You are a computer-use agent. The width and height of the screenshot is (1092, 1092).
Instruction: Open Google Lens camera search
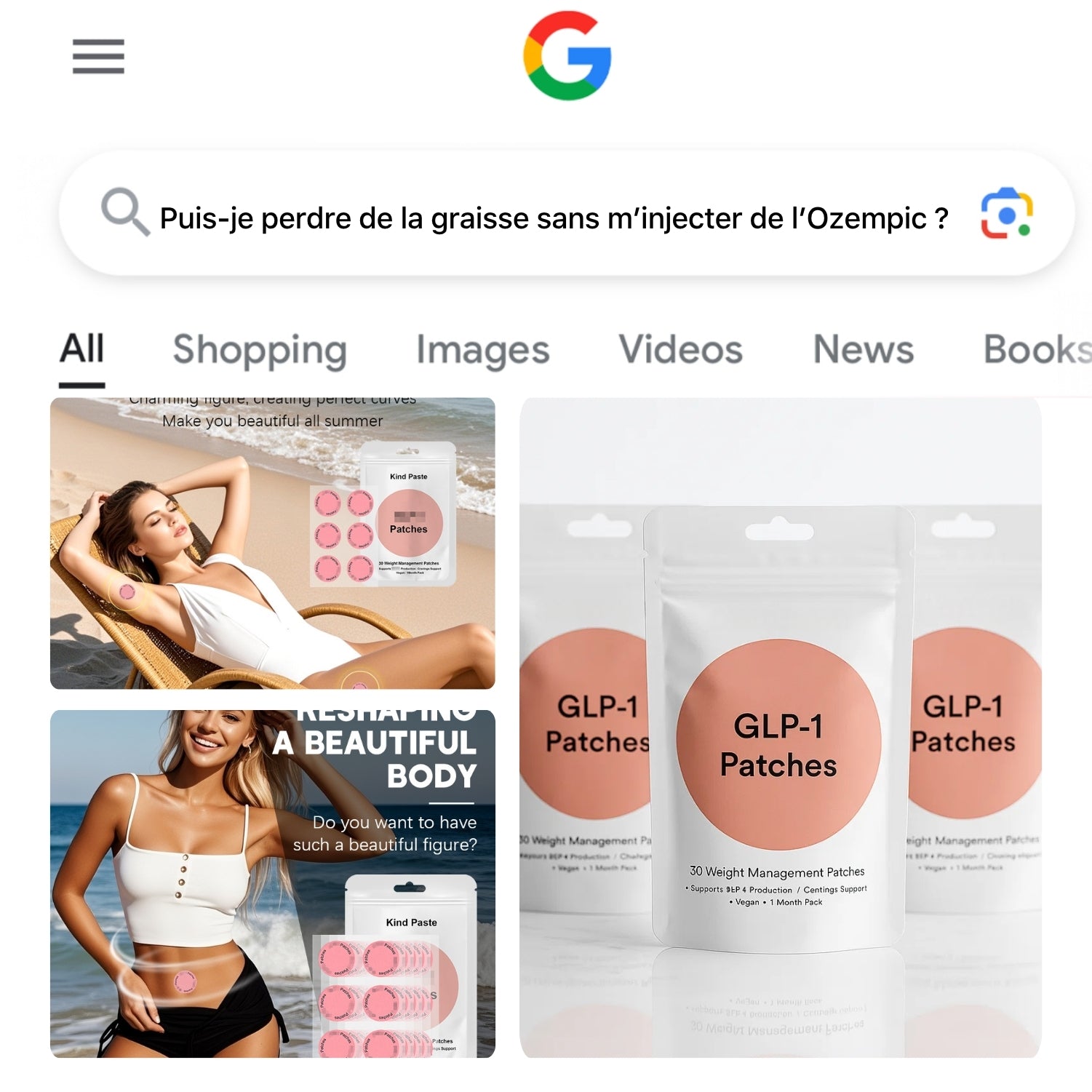click(x=1007, y=213)
